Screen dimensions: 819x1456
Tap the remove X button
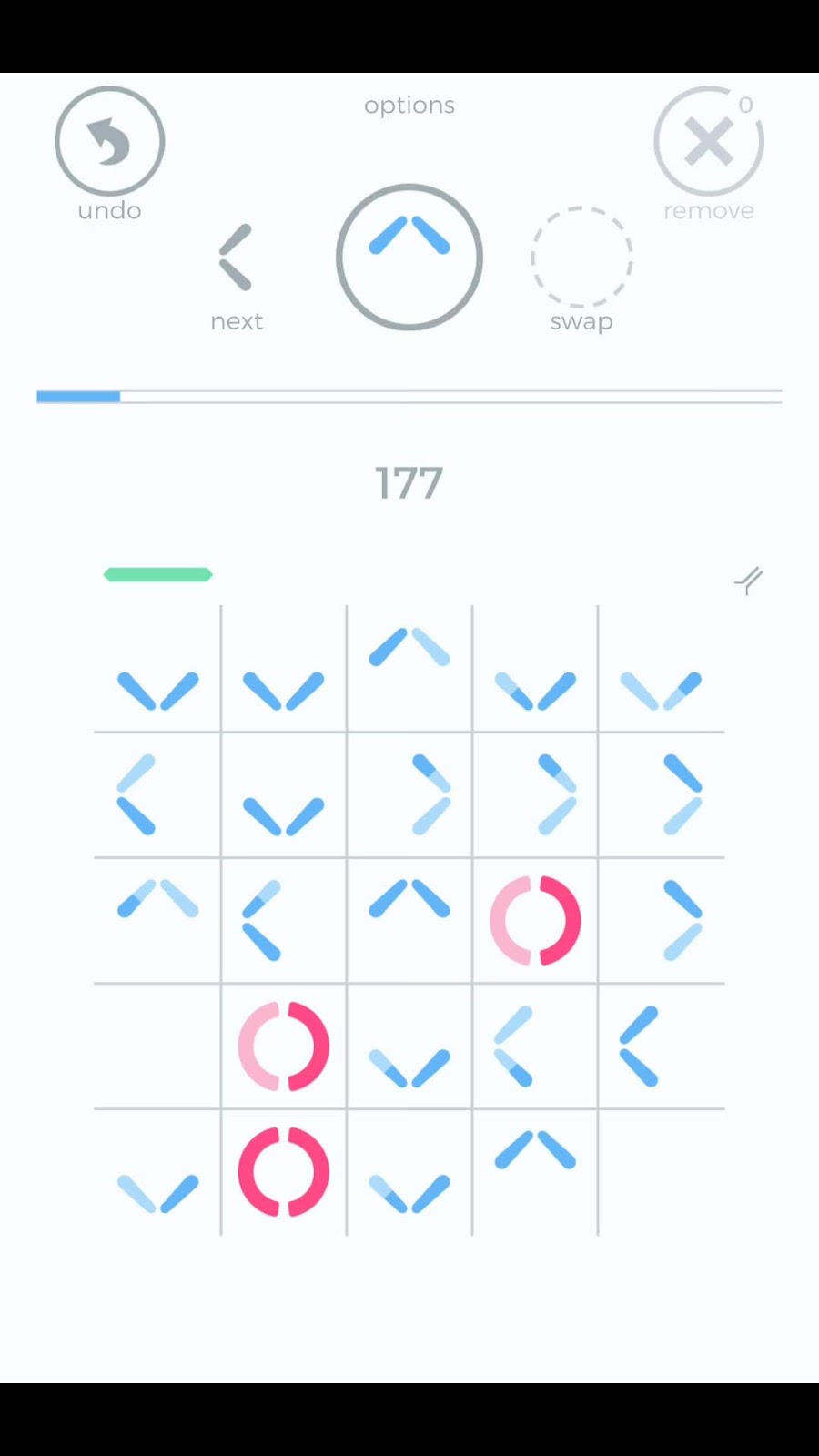[x=709, y=141]
